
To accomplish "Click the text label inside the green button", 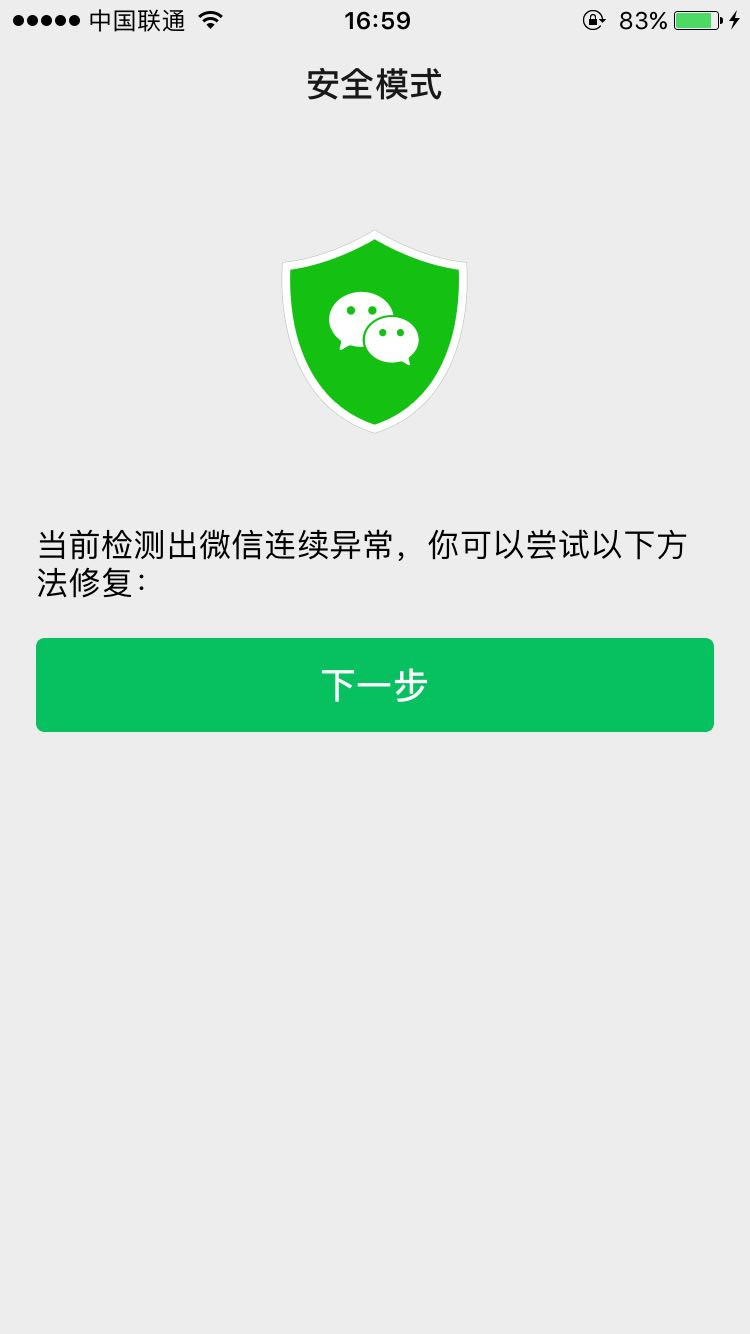I will coord(374,684).
